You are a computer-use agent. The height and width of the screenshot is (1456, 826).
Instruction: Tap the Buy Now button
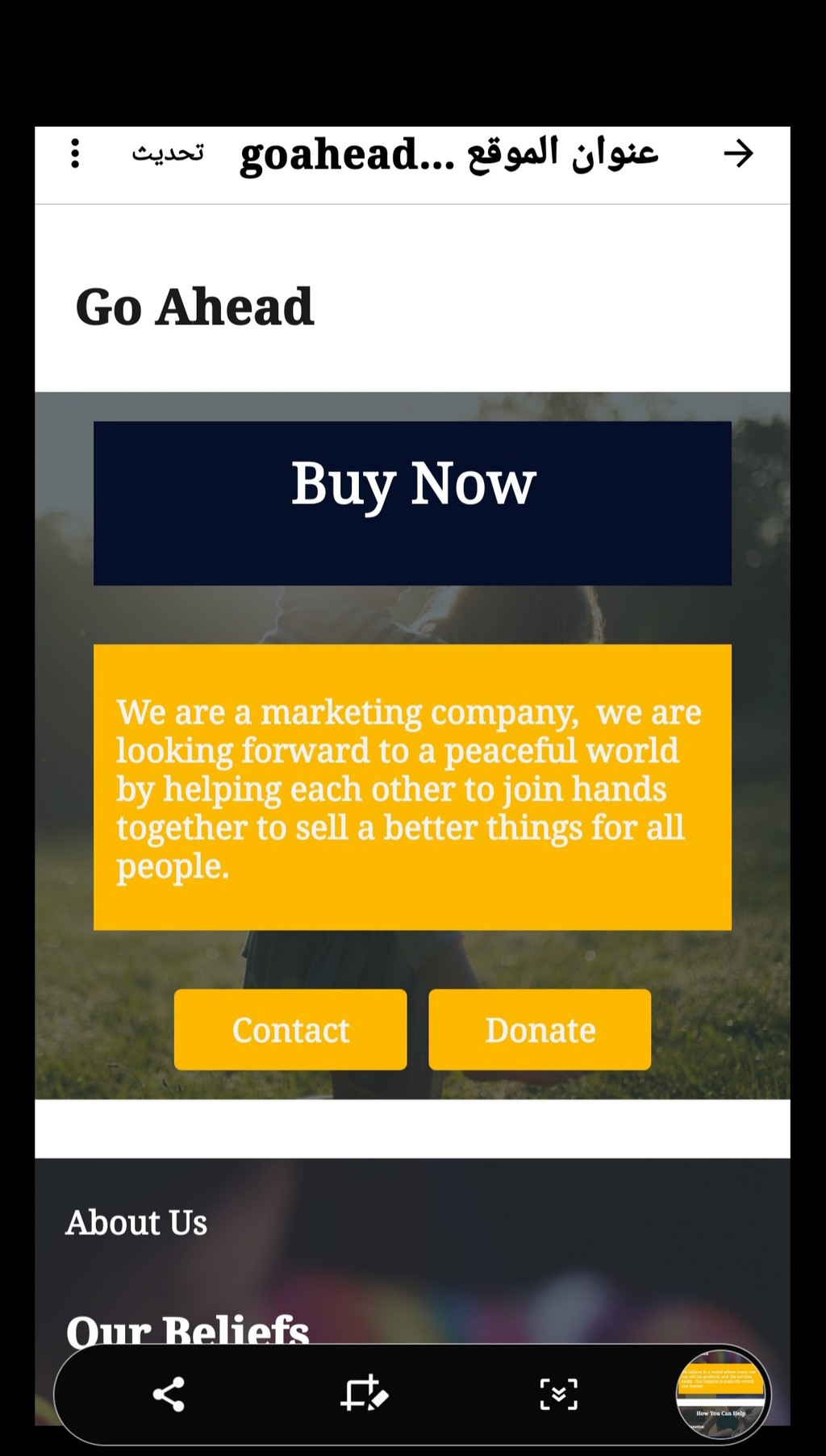tap(412, 503)
